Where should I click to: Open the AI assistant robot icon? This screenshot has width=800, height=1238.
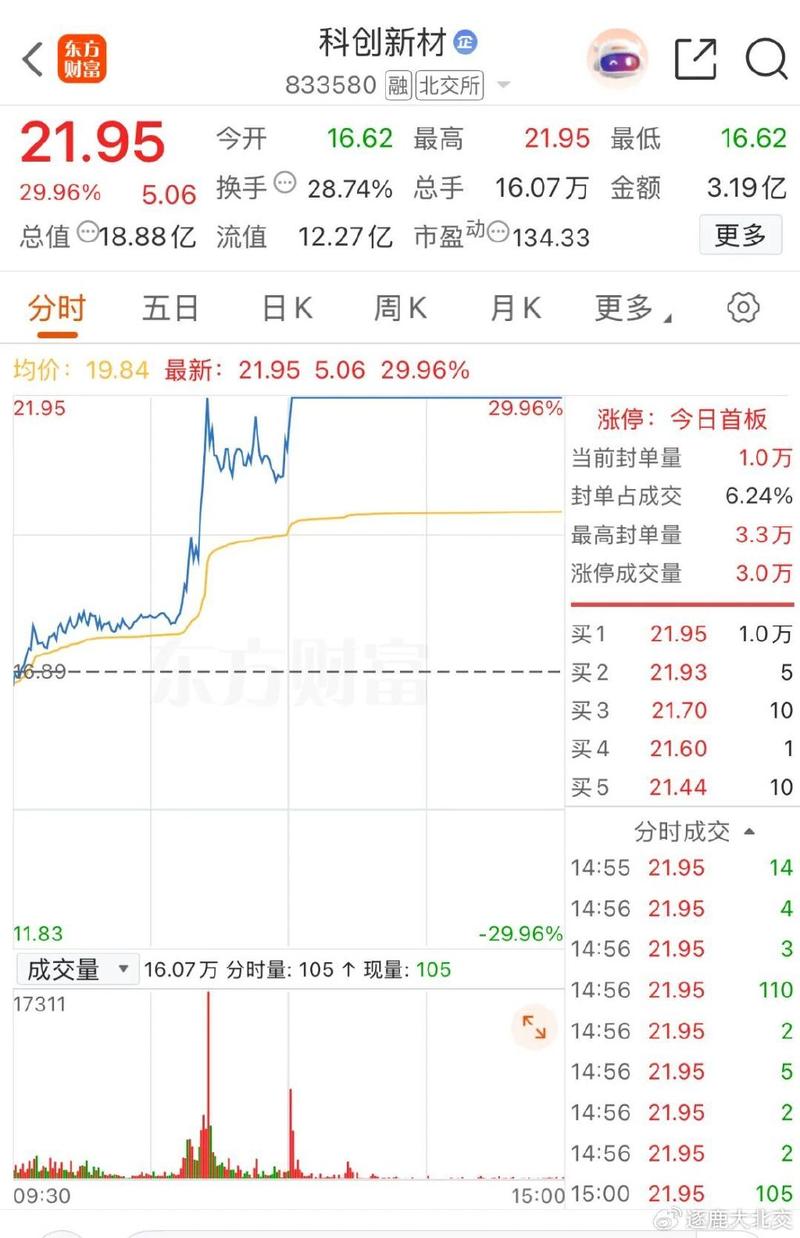[x=617, y=59]
